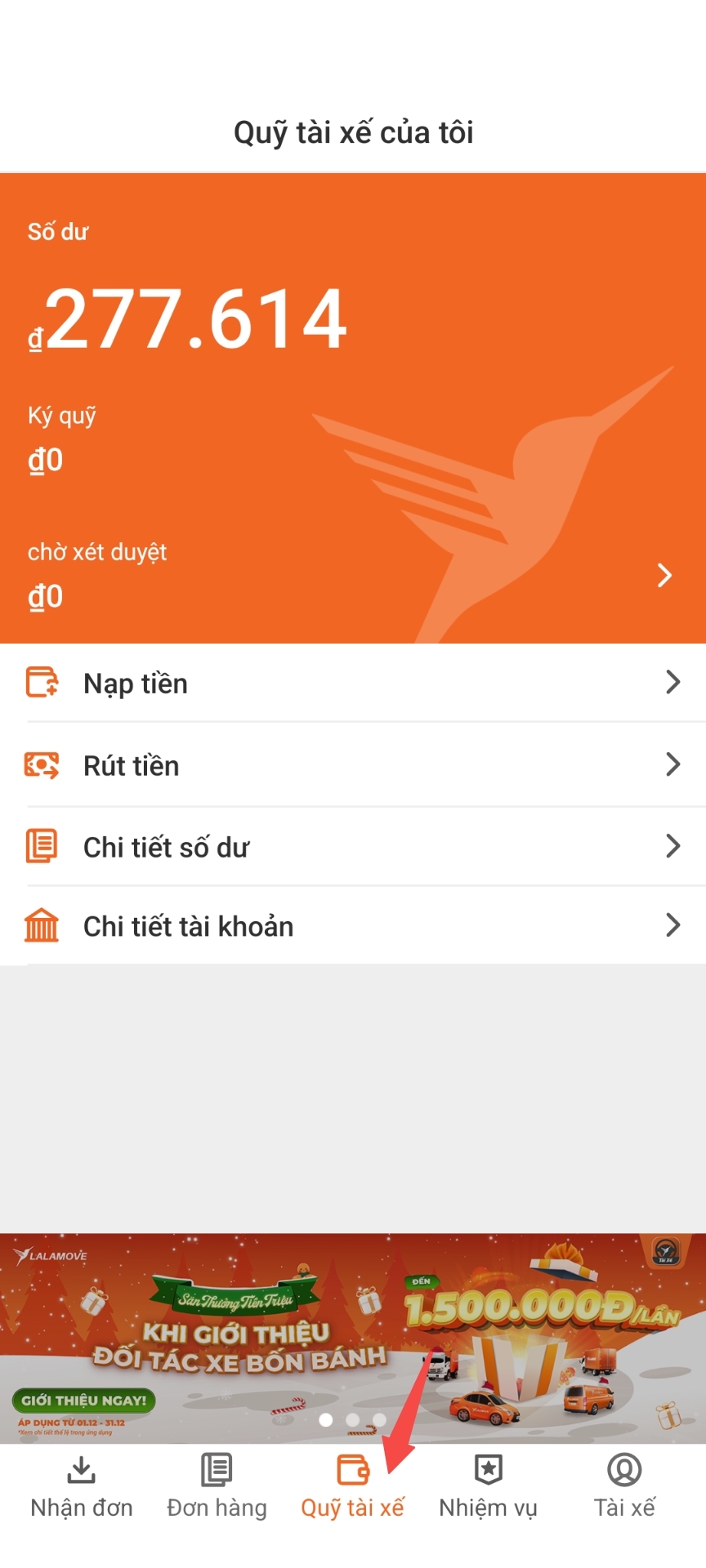Open Nạp tiền via its right chevron
The height and width of the screenshot is (1568, 706).
tap(672, 682)
